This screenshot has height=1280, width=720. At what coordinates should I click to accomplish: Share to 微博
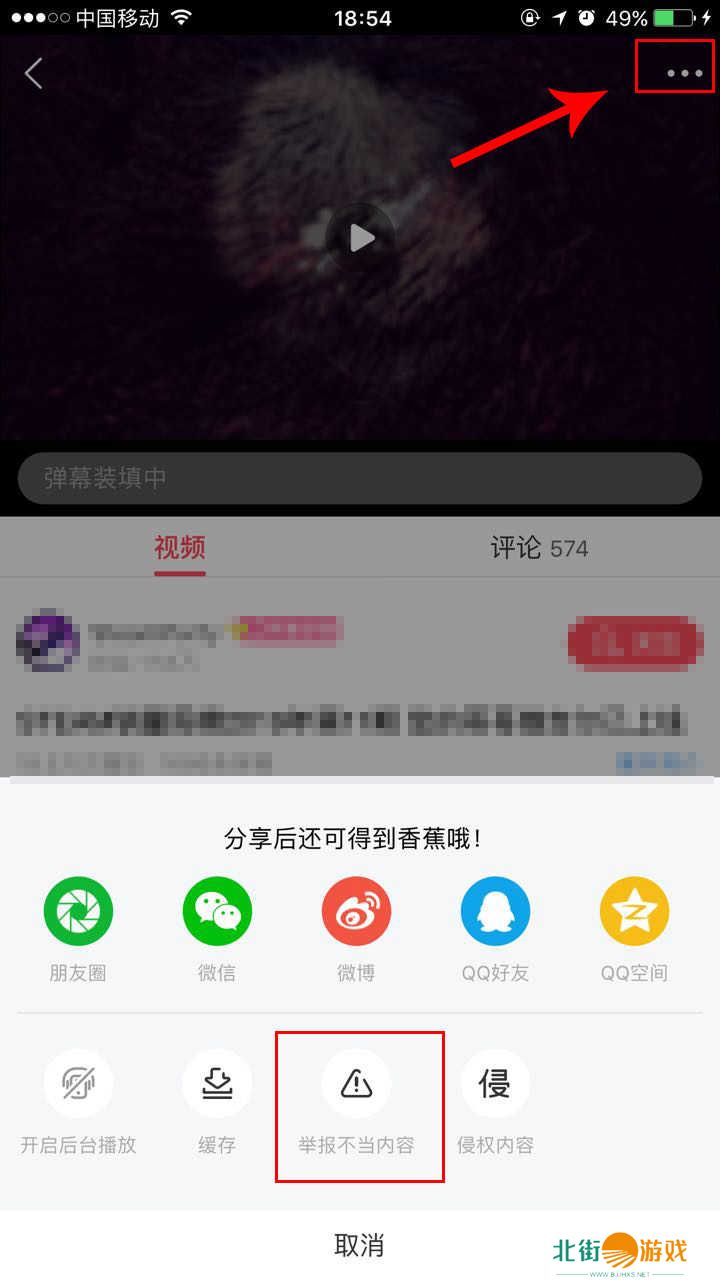pos(356,912)
